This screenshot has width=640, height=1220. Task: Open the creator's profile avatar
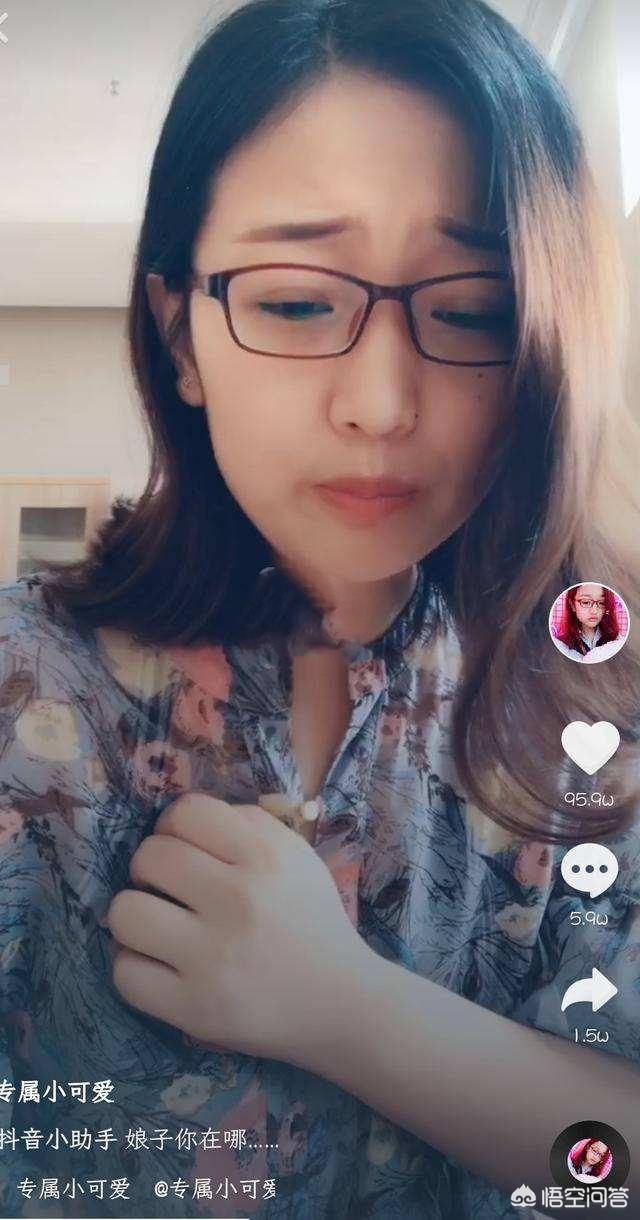pyautogui.click(x=590, y=623)
